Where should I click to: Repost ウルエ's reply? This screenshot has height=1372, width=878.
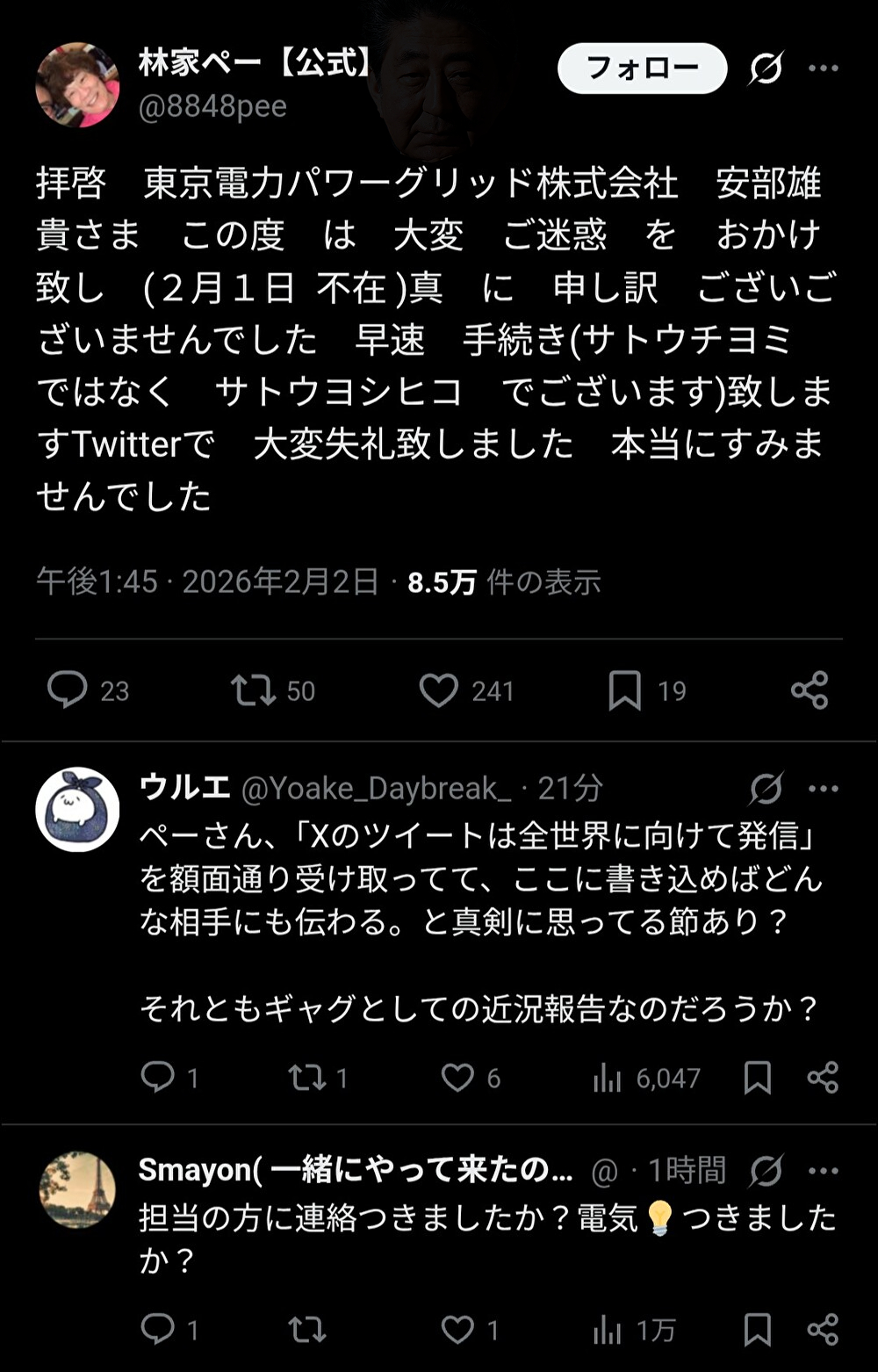(x=307, y=1077)
